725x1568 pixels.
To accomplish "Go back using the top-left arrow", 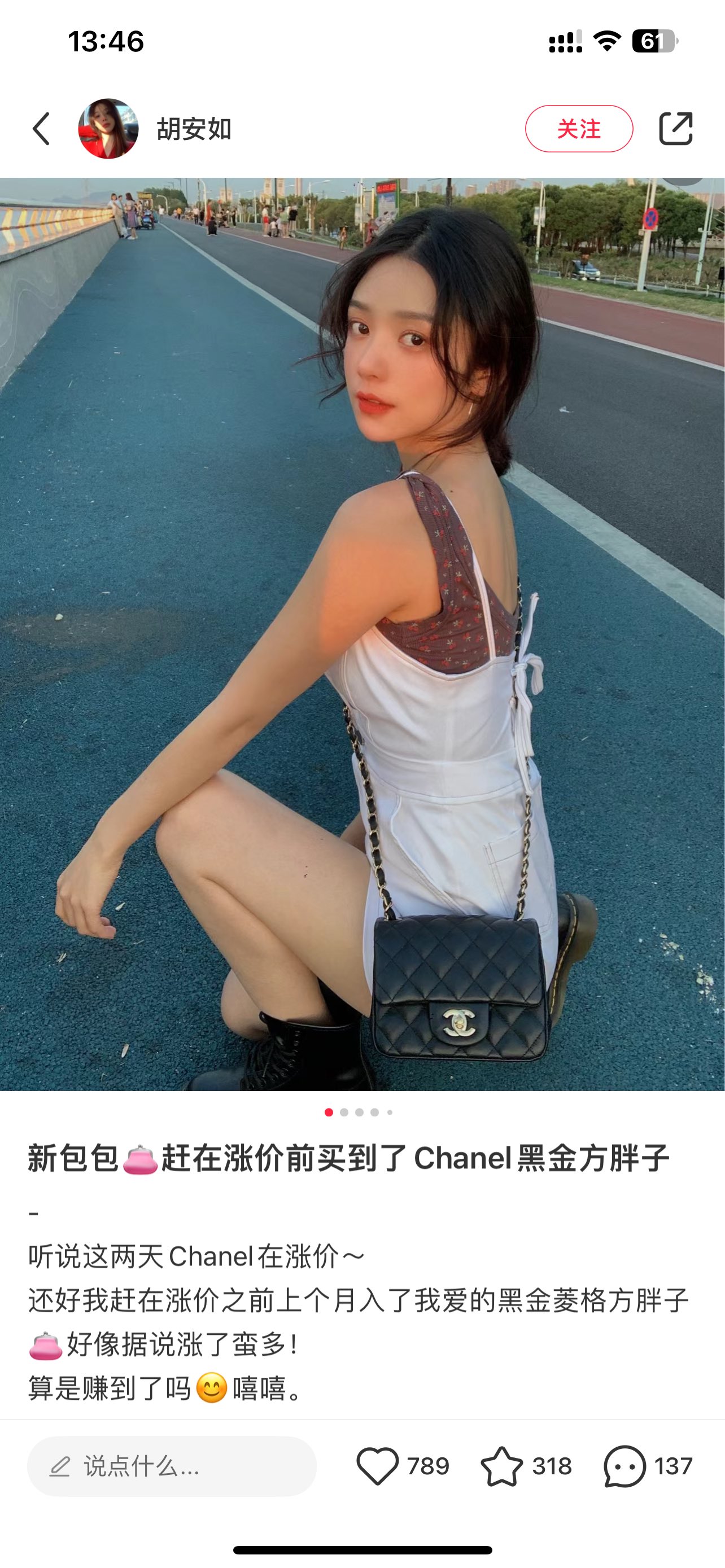I will click(x=41, y=129).
